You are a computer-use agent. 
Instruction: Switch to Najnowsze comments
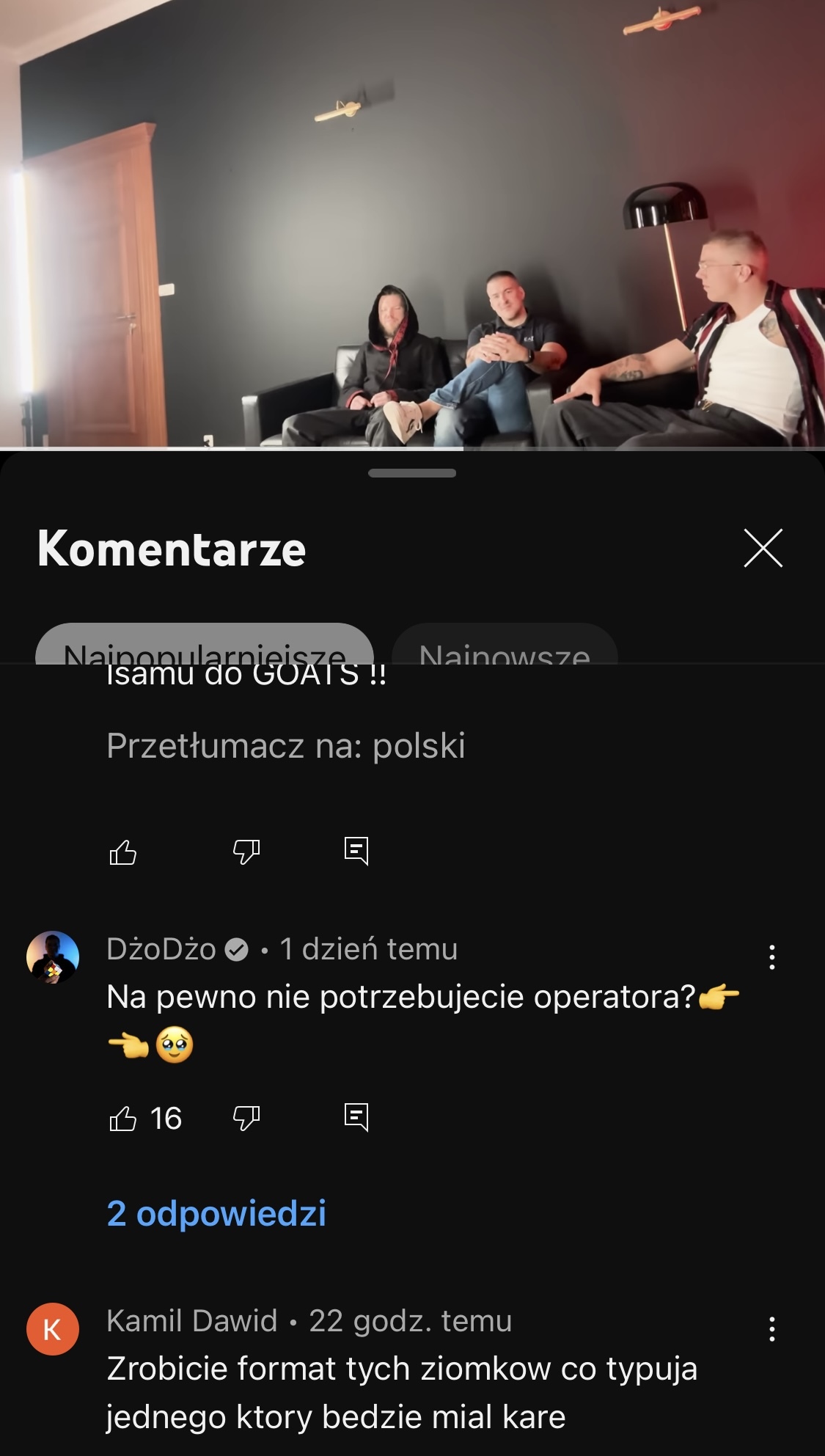[x=505, y=645]
